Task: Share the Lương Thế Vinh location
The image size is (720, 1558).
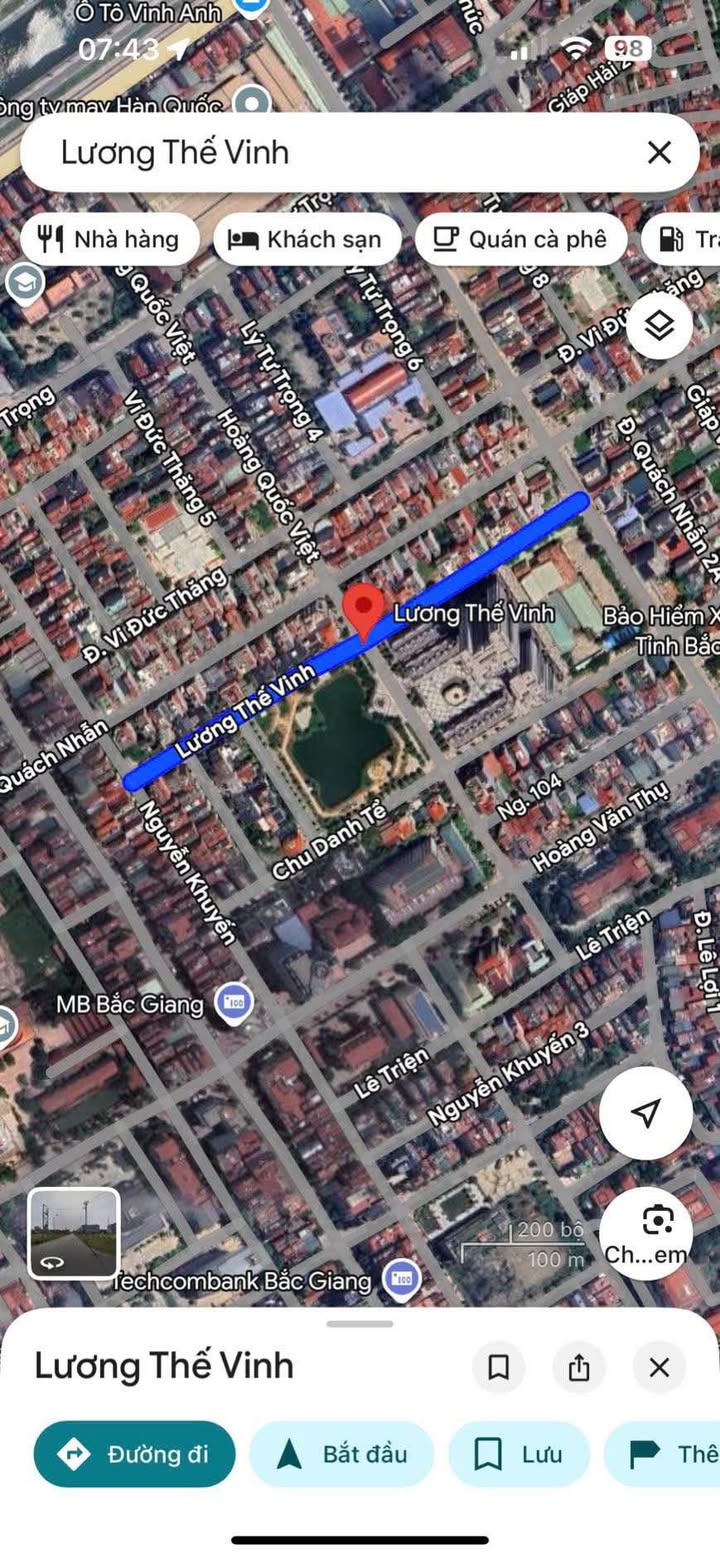Action: click(579, 1367)
